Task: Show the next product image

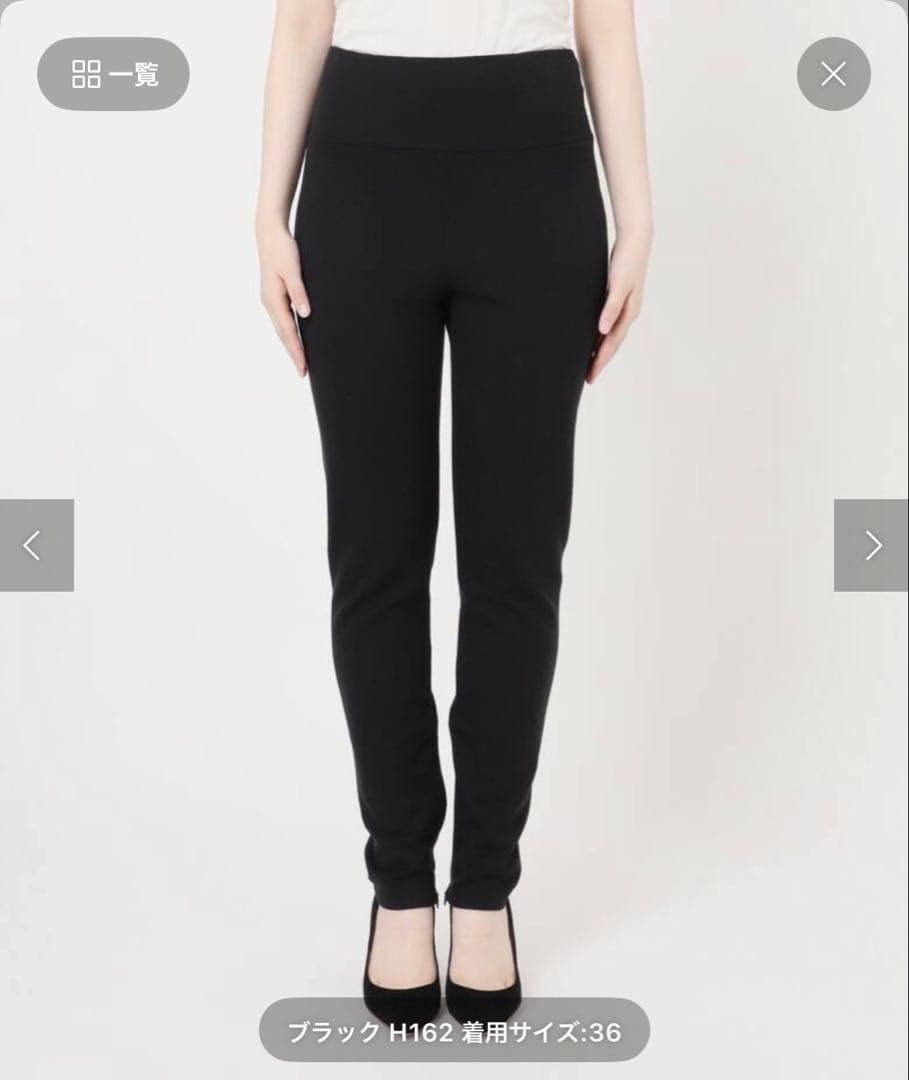Action: tap(871, 545)
